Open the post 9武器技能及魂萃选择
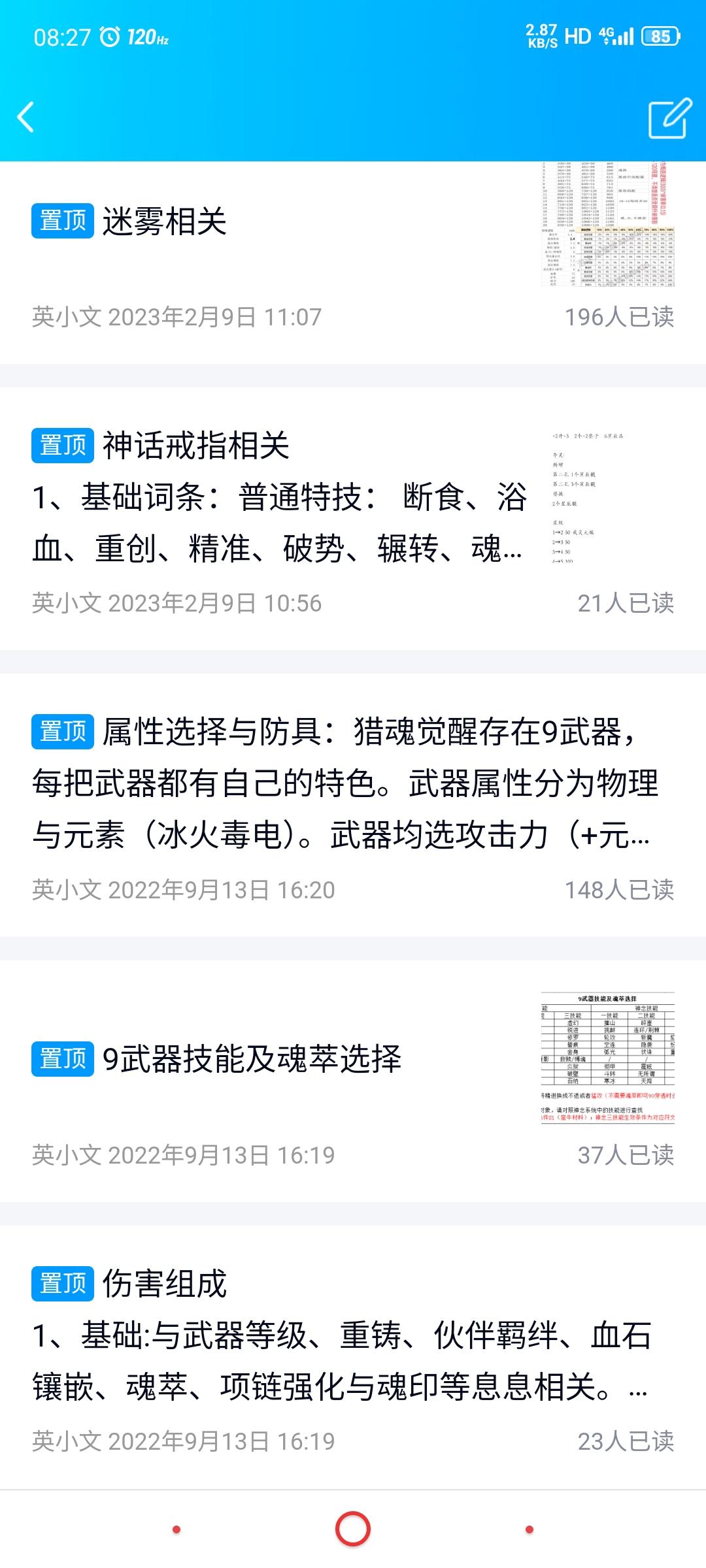Screen dimensions: 706x1568 coord(353,1081)
